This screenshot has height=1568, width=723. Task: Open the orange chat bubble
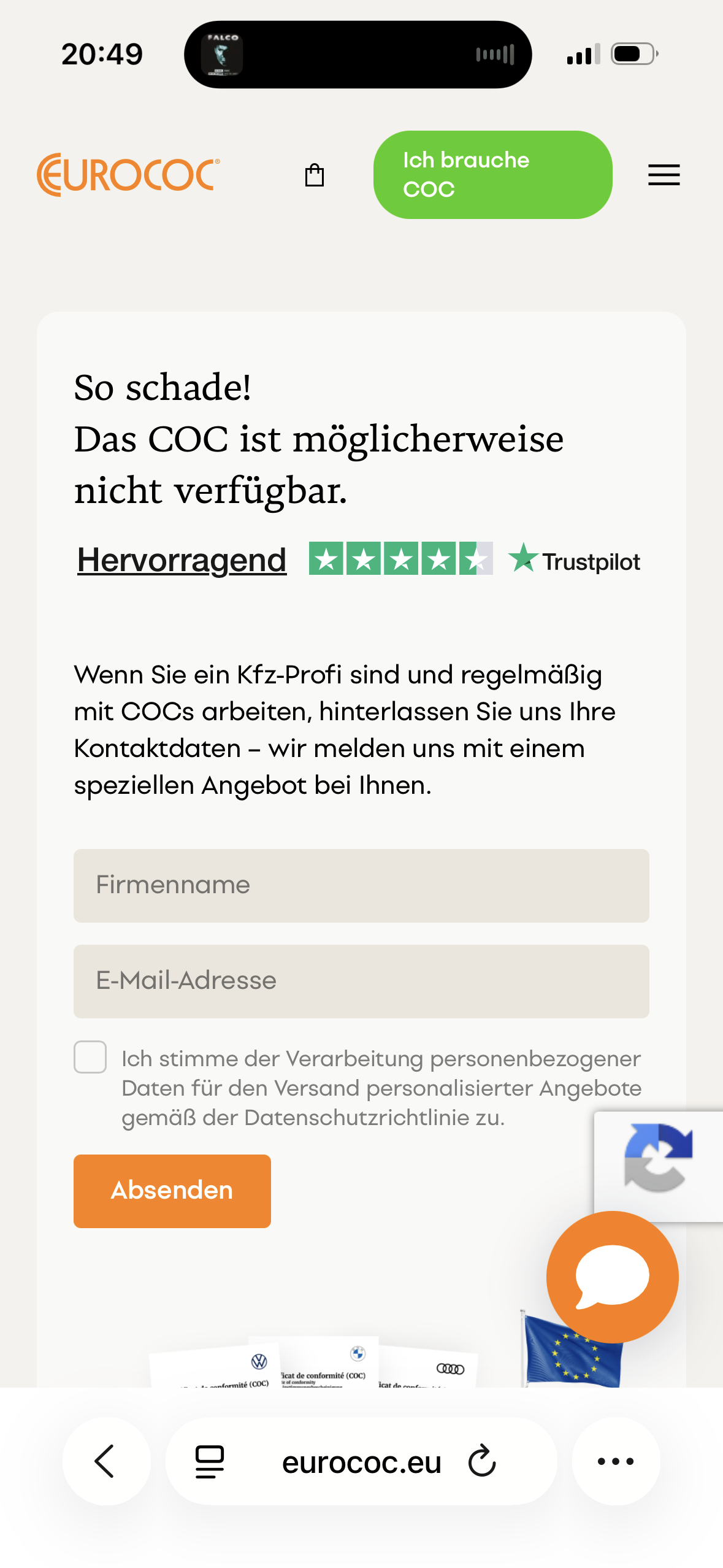coord(612,1277)
